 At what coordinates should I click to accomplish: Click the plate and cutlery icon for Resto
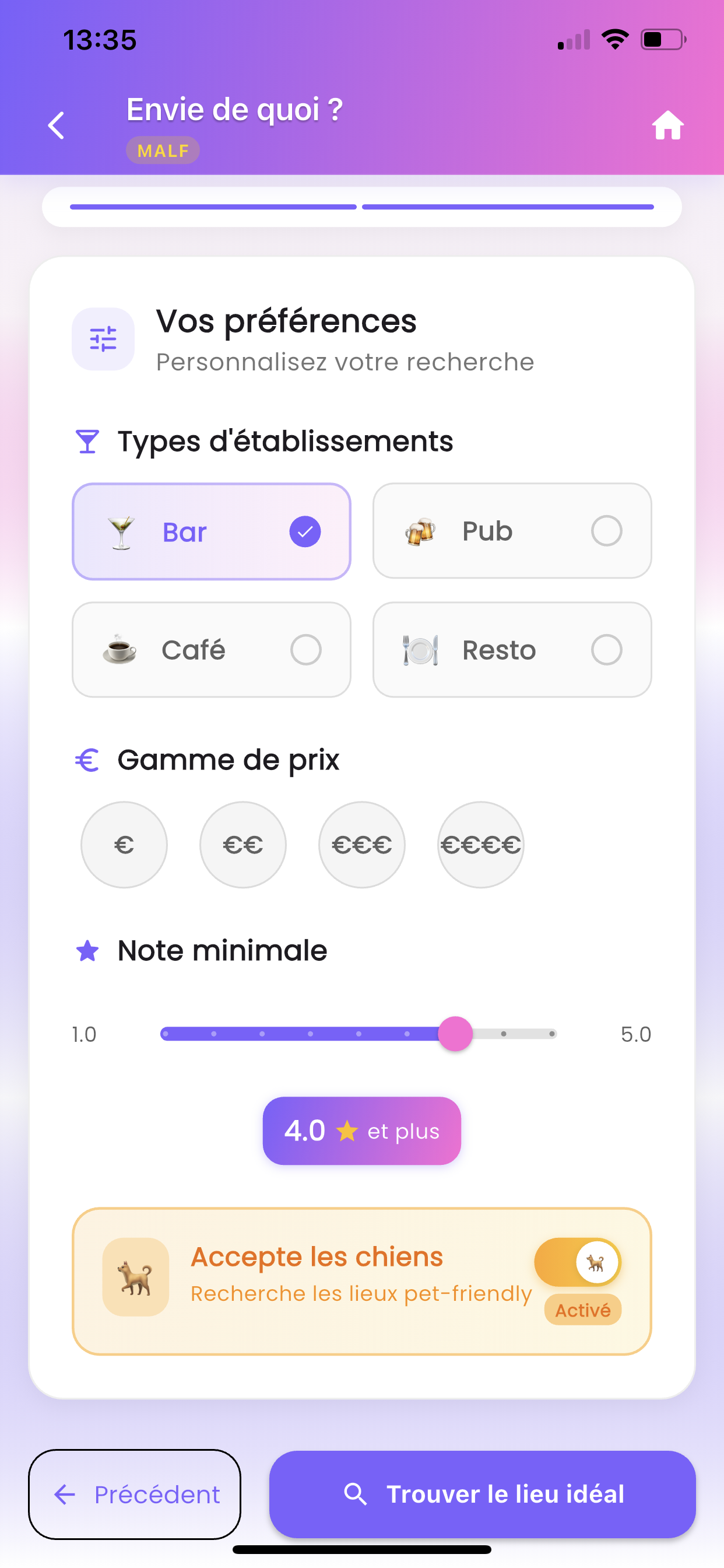[x=421, y=649]
